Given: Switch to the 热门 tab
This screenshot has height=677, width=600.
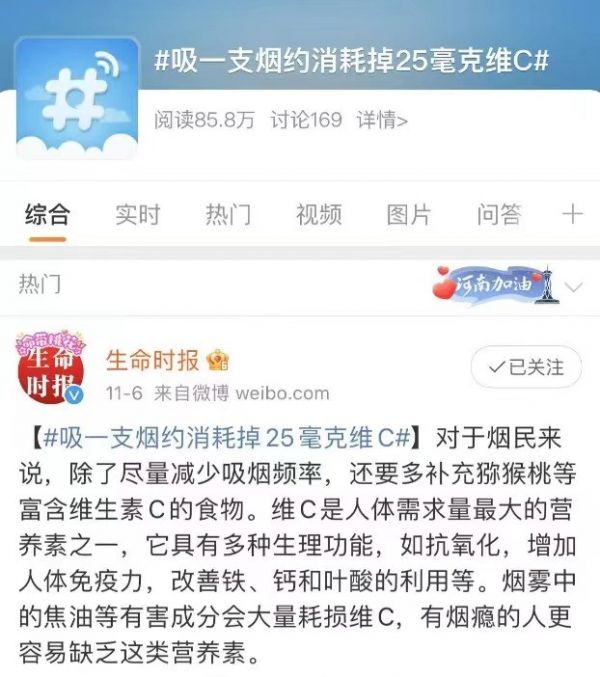Looking at the screenshot, I should pyautogui.click(x=228, y=214).
